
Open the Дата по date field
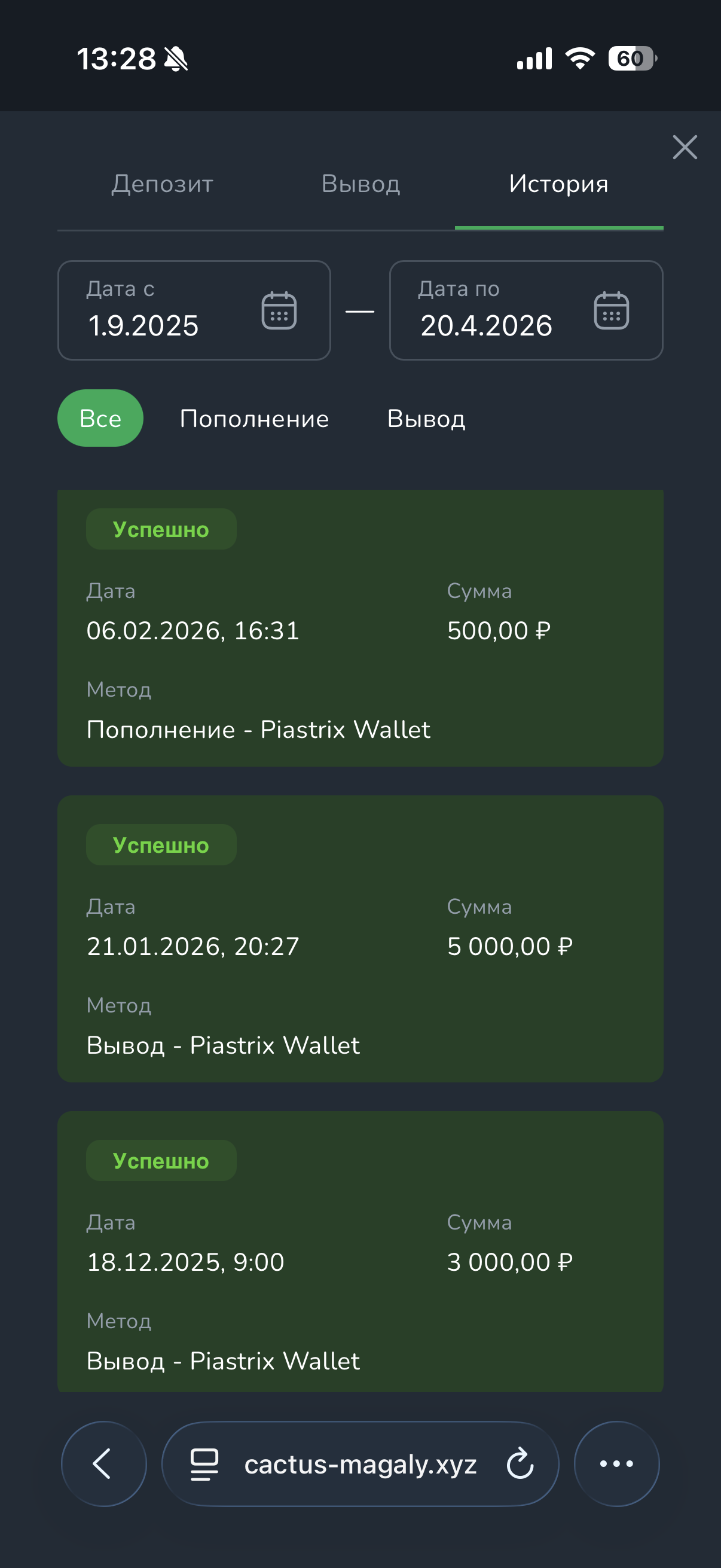526,310
